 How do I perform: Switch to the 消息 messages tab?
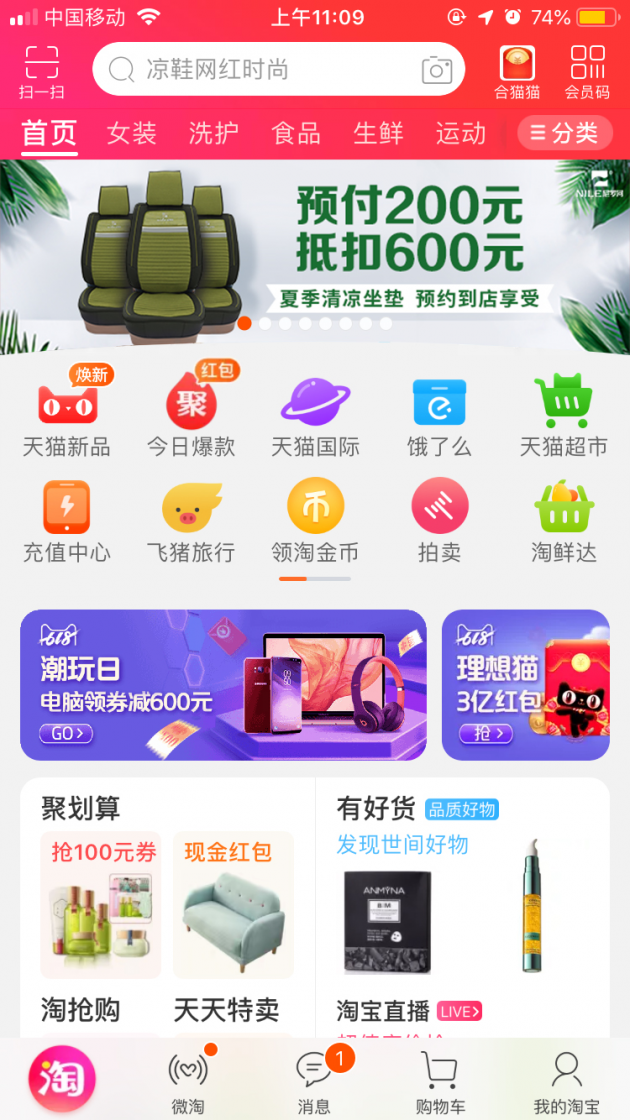314,1080
